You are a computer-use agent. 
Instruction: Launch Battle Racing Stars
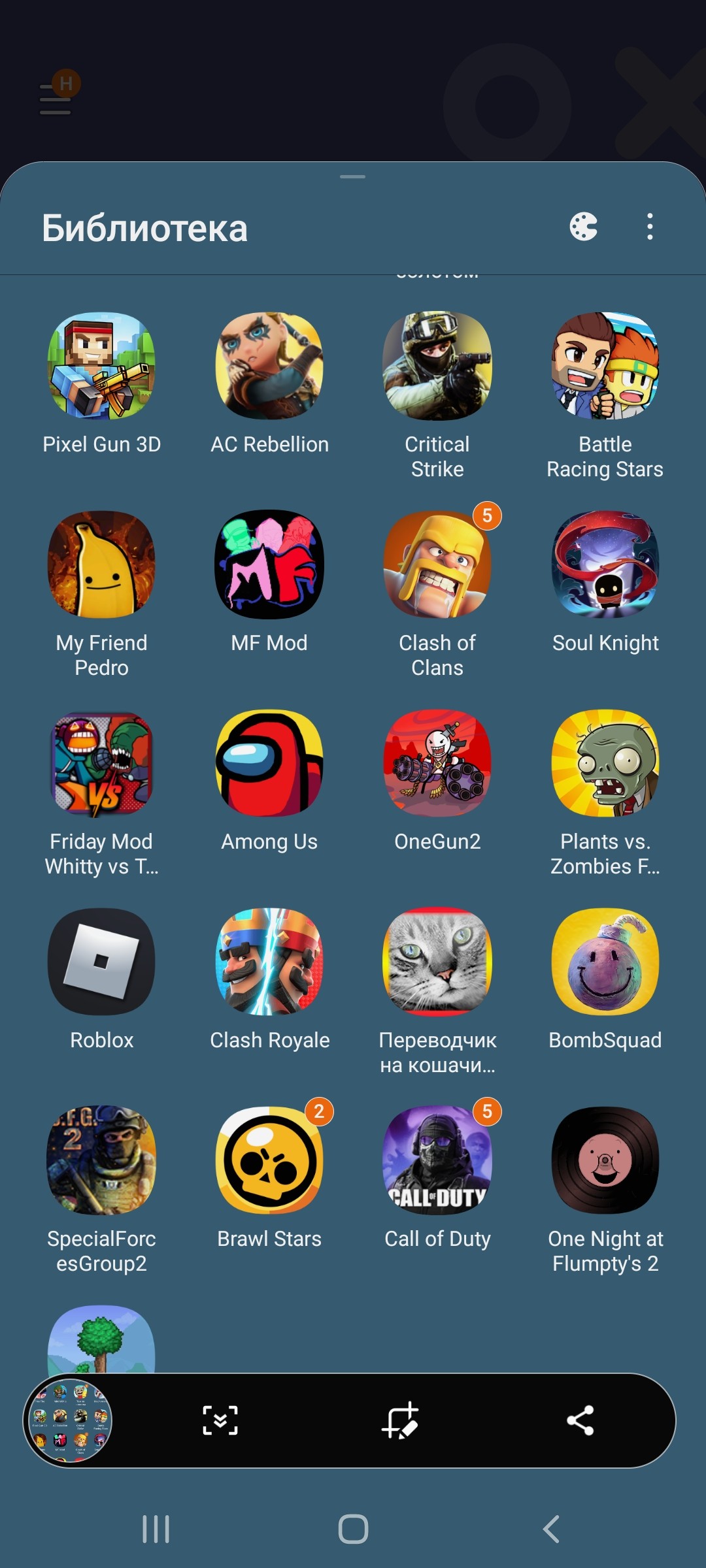(605, 366)
